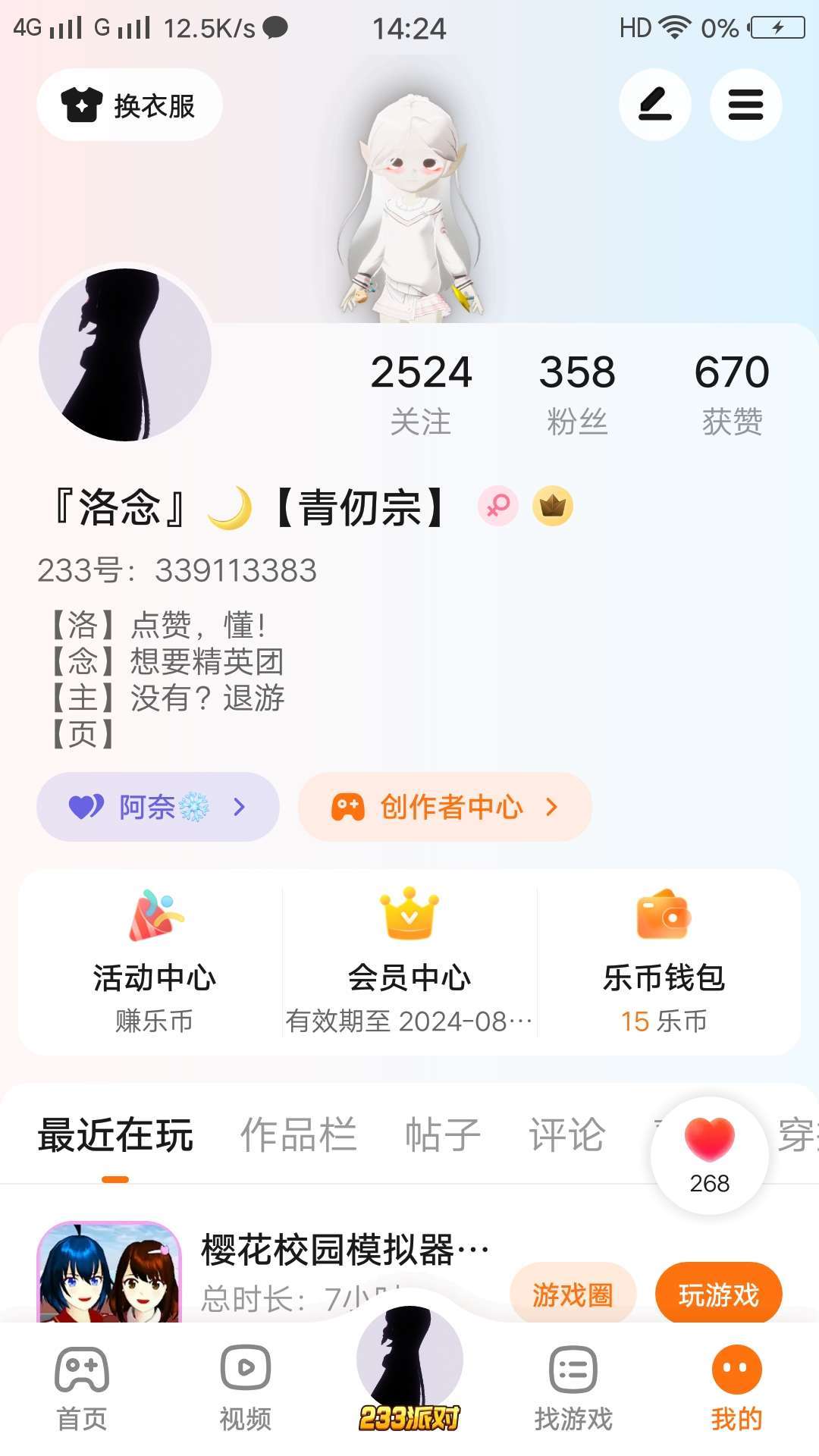Viewport: 819px width, 1456px height.
Task: Open 创作者中心 creator center
Action: tap(445, 807)
